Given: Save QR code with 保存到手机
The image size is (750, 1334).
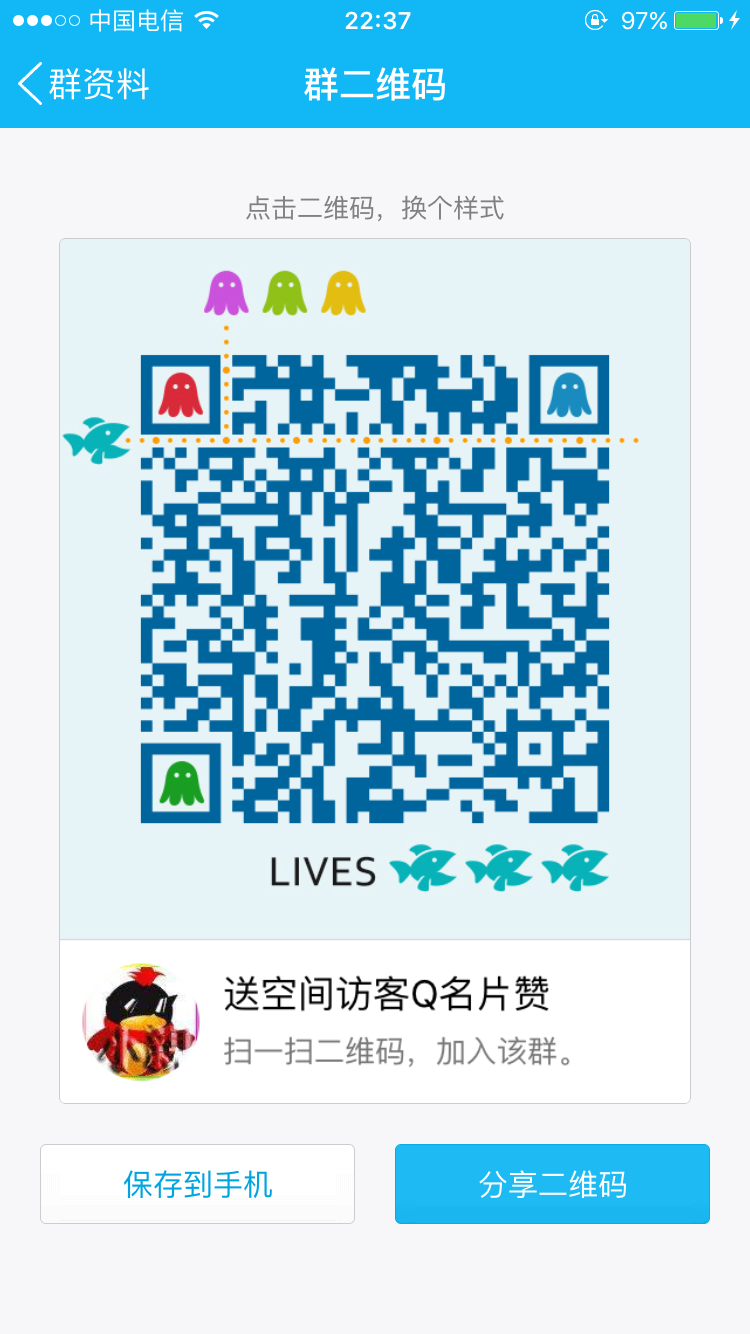Looking at the screenshot, I should (x=197, y=1184).
